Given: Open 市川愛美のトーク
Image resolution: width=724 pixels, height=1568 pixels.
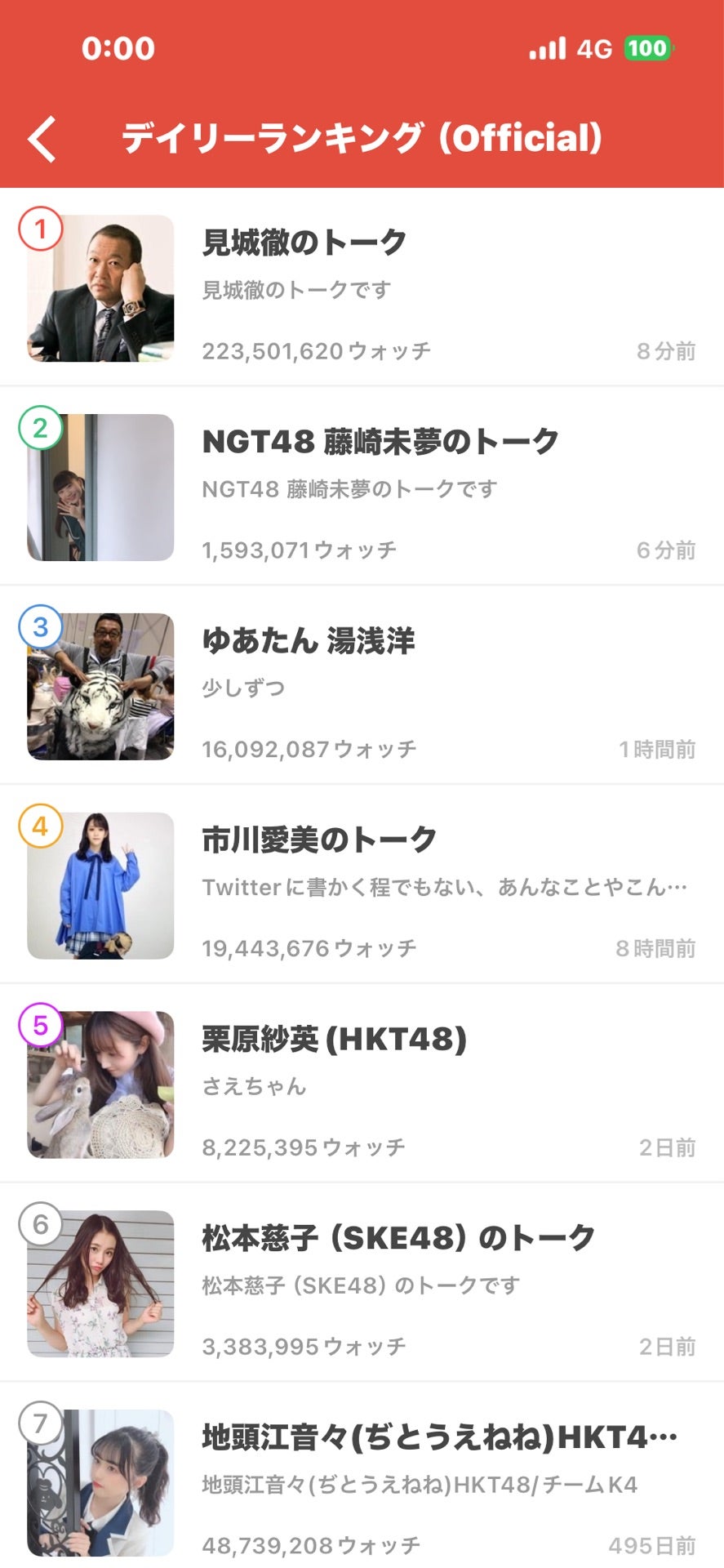Looking at the screenshot, I should click(x=362, y=884).
